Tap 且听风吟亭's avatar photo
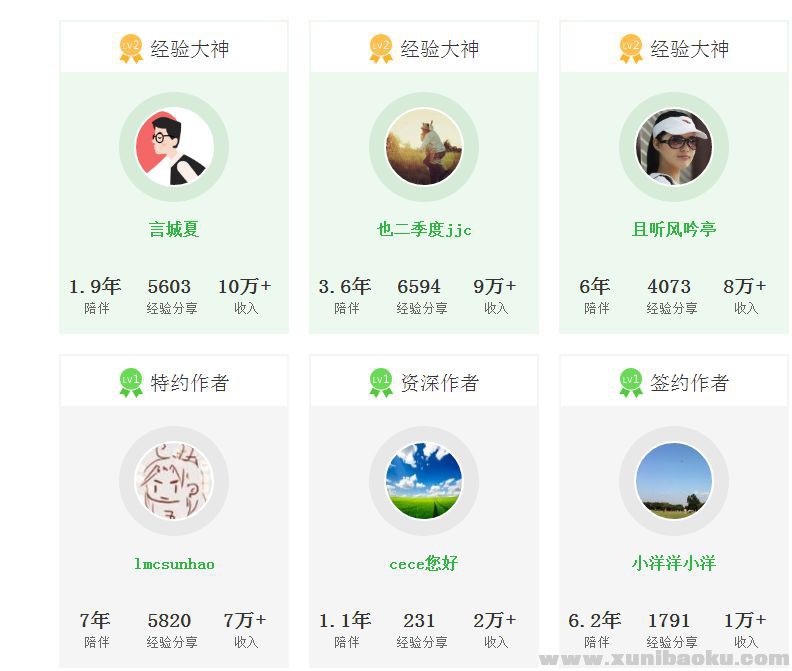 674,147
